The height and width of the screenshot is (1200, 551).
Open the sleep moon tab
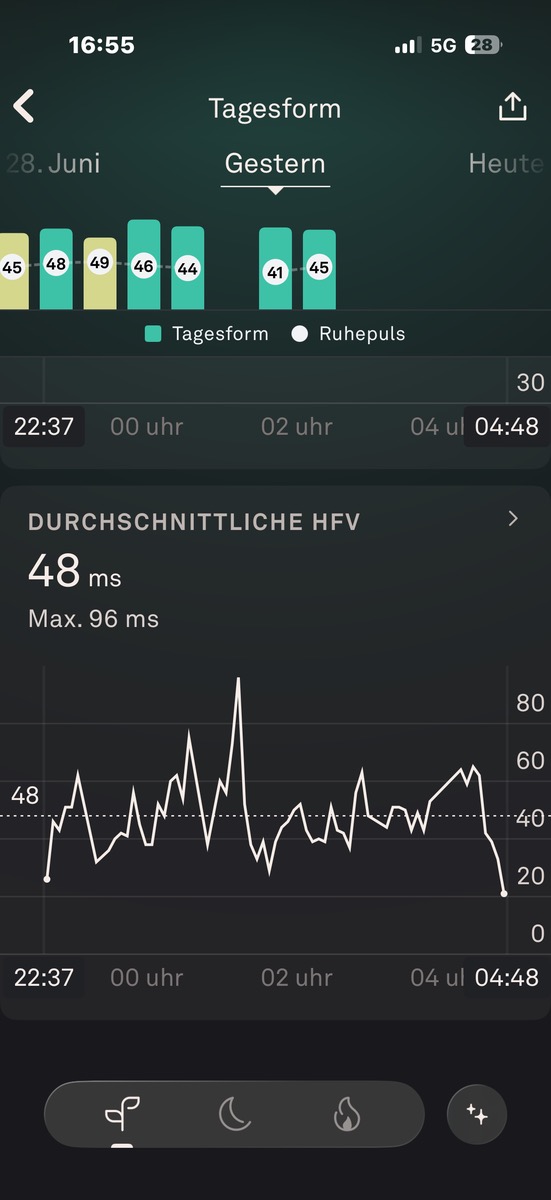[234, 1113]
